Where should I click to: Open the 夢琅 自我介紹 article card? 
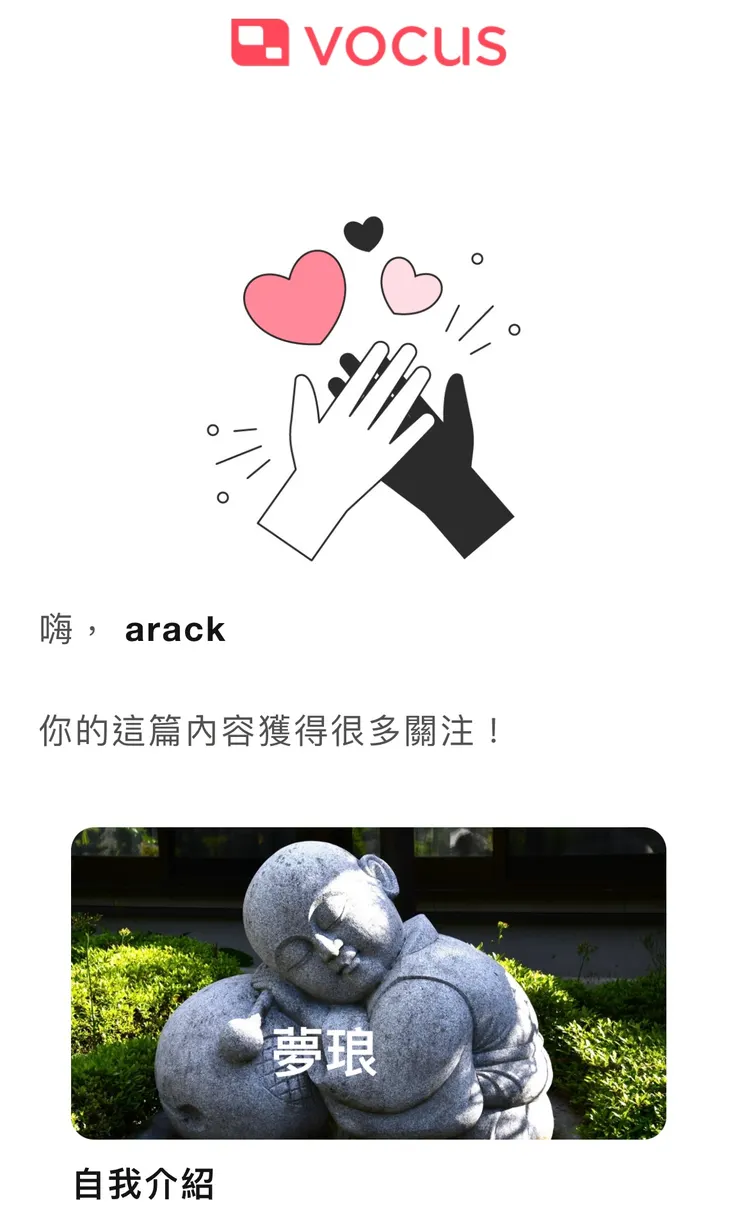pyautogui.click(x=368, y=983)
